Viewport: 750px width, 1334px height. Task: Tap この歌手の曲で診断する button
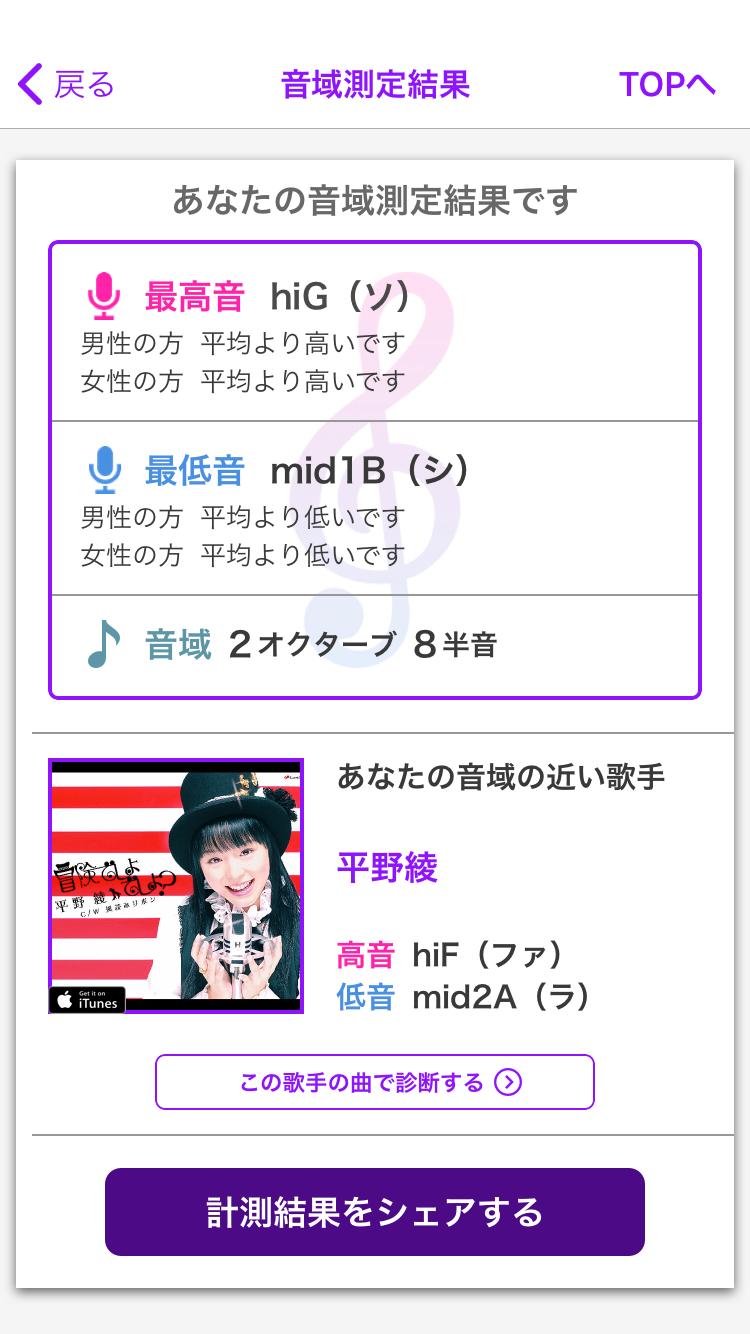pos(375,1082)
